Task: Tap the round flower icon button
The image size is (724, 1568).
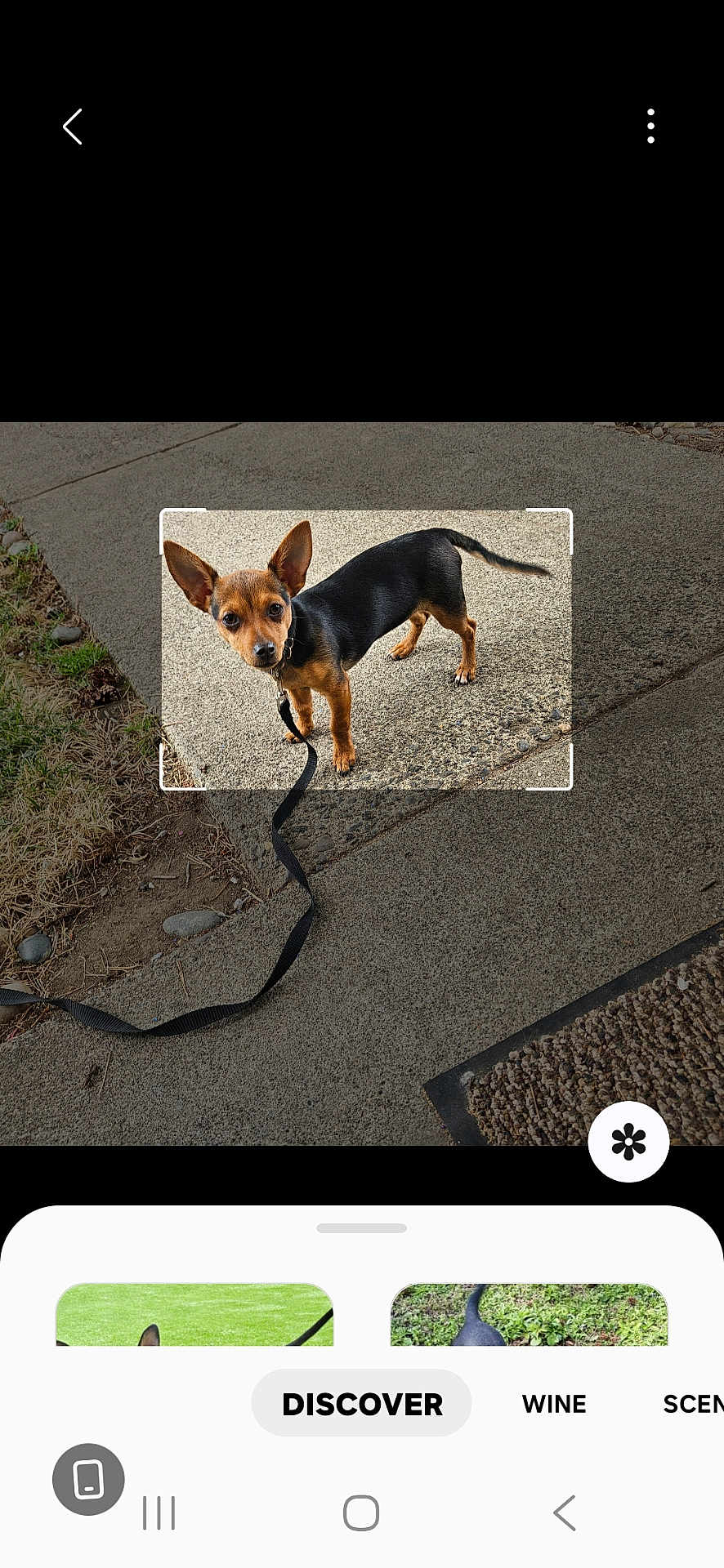Action: (x=628, y=1141)
